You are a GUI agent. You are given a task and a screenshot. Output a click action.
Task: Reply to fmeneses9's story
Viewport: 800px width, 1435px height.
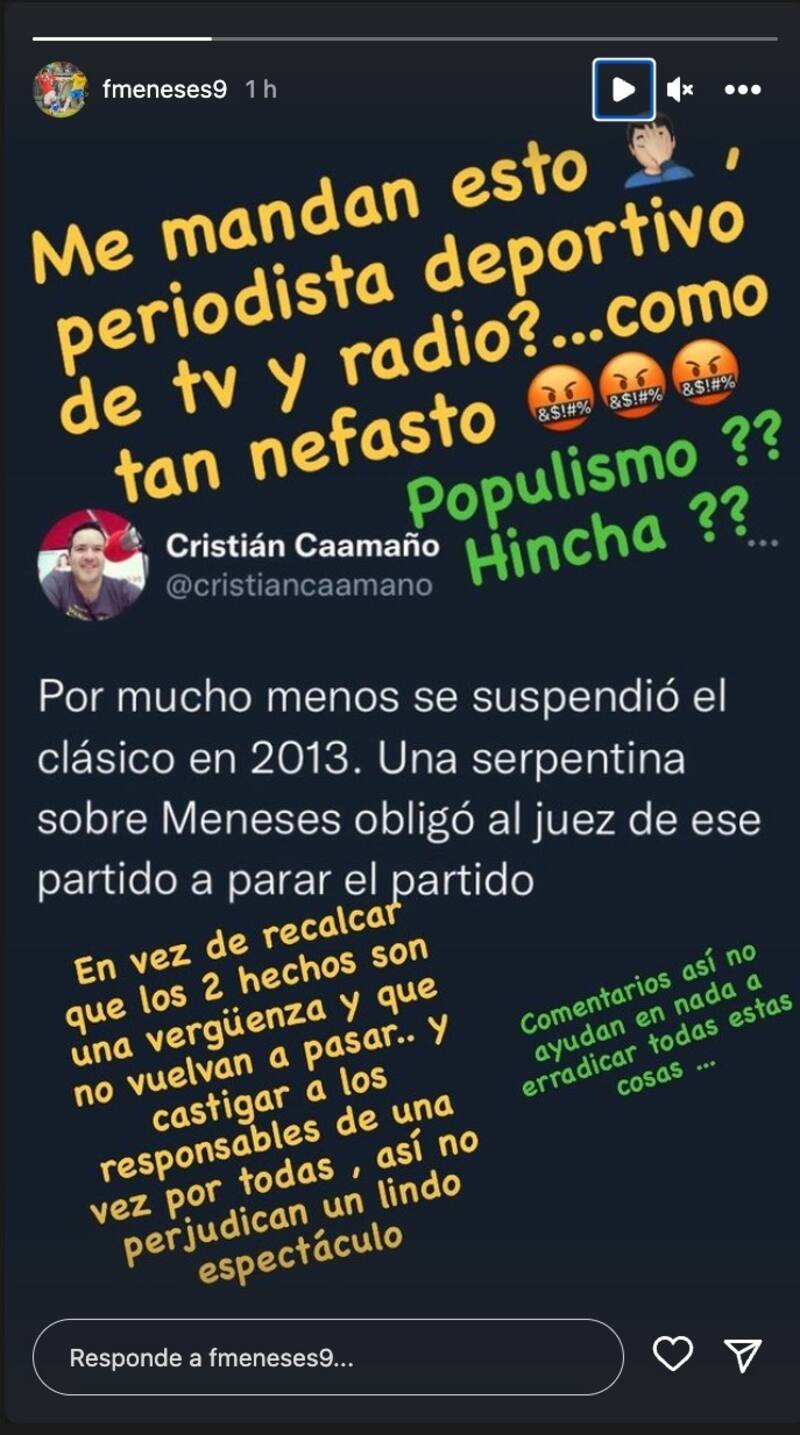point(328,1359)
